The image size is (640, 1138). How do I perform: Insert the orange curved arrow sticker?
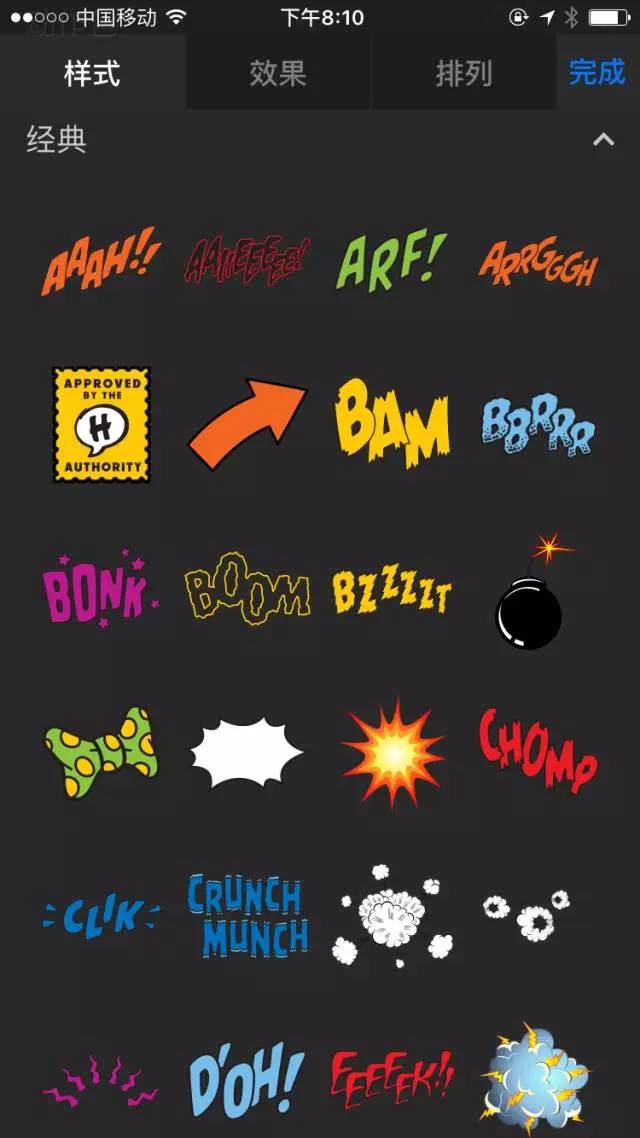[x=247, y=424]
